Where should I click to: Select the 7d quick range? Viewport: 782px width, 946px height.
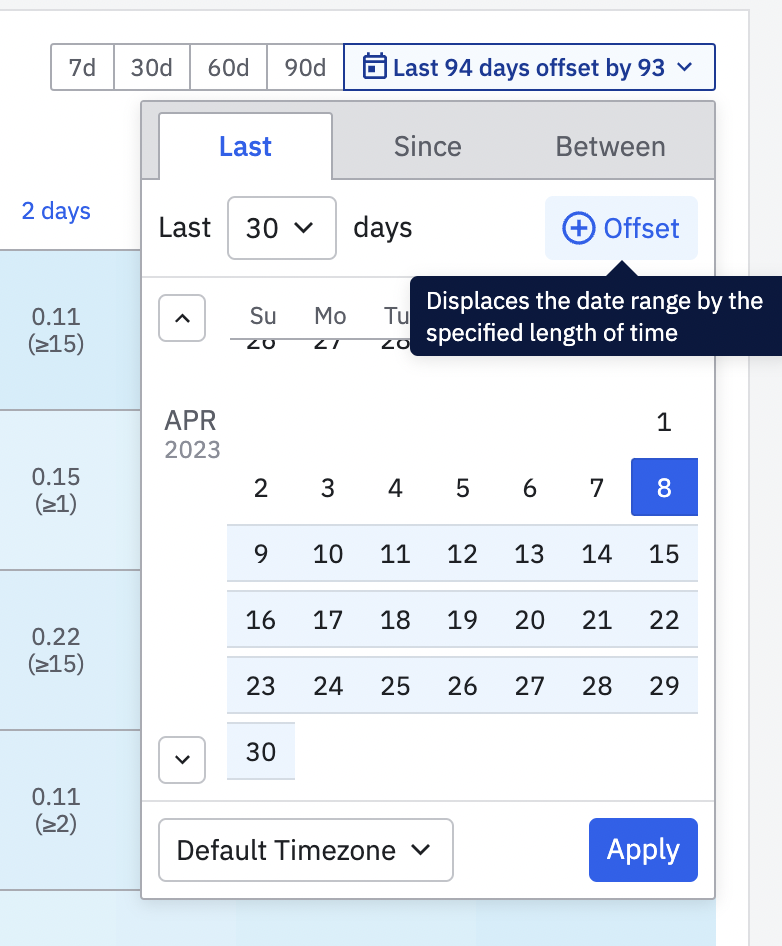point(82,68)
